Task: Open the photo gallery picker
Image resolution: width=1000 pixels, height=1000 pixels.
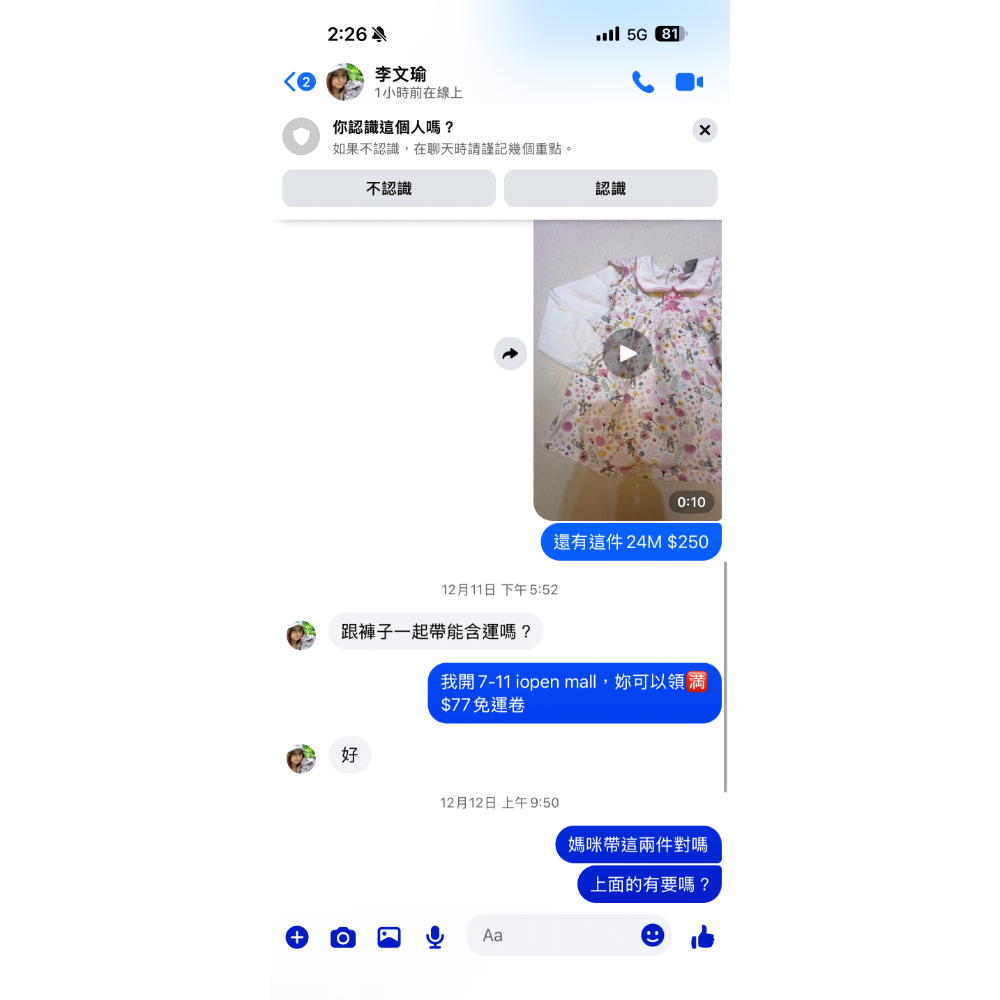Action: pos(389,937)
